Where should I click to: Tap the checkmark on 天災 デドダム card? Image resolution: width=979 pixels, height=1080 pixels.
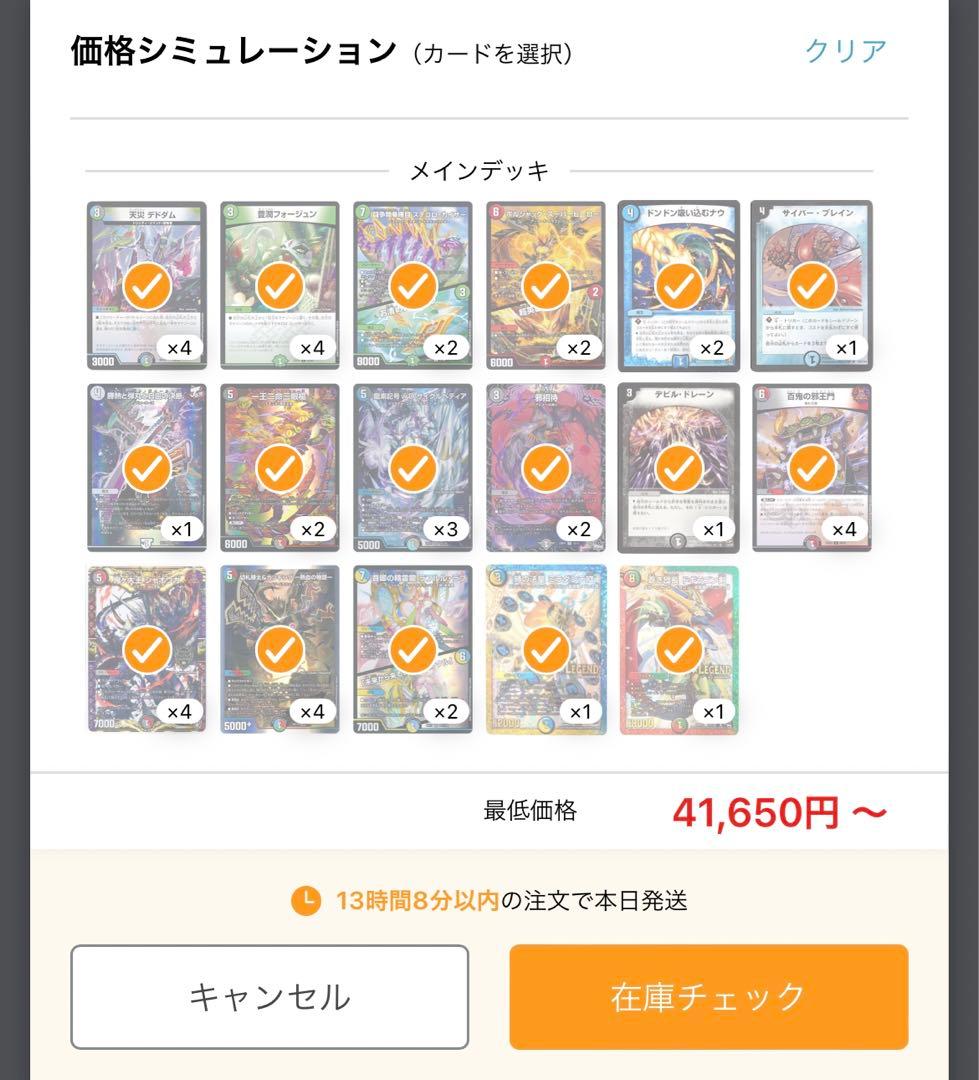pos(146,285)
